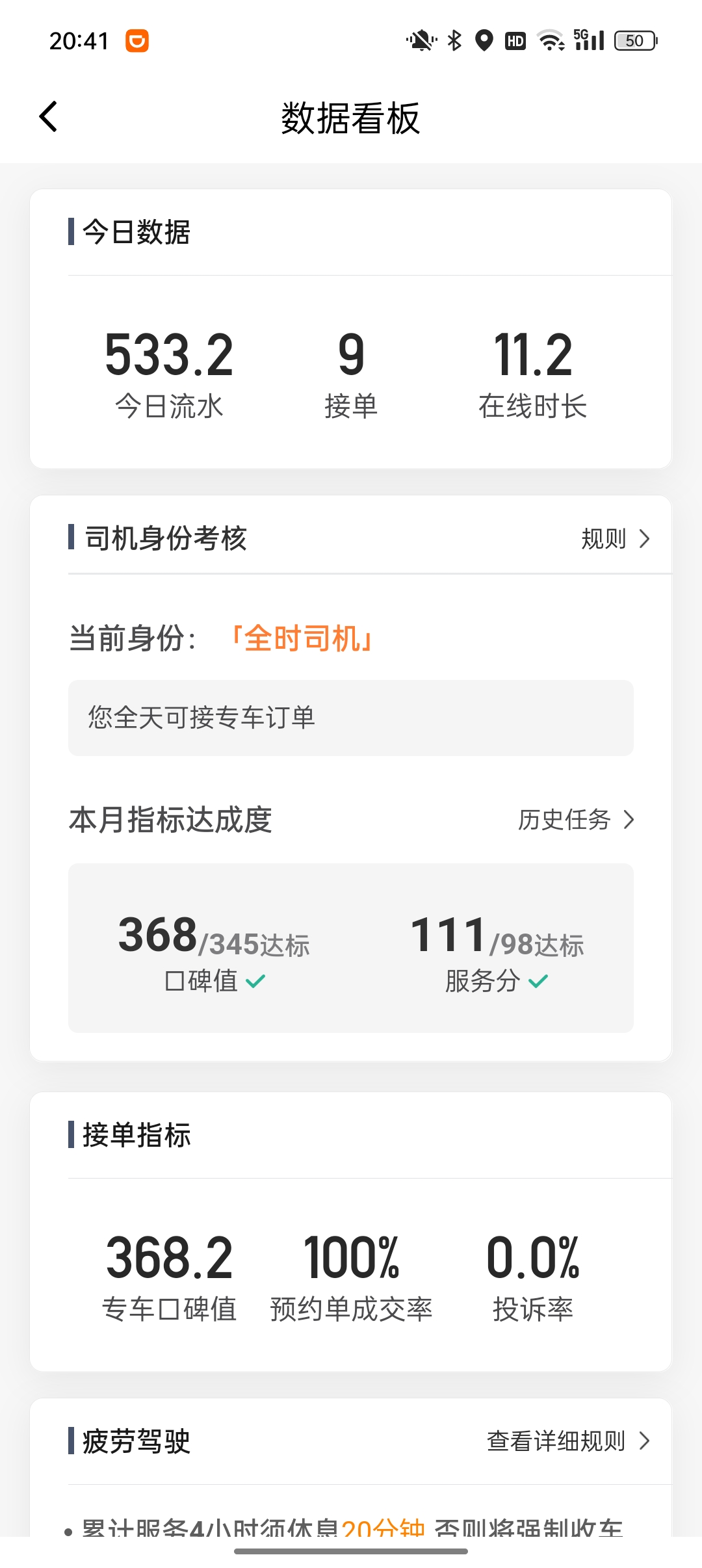Tap the back arrow to exit dashboard
The image size is (702, 1568).
pyautogui.click(x=47, y=117)
